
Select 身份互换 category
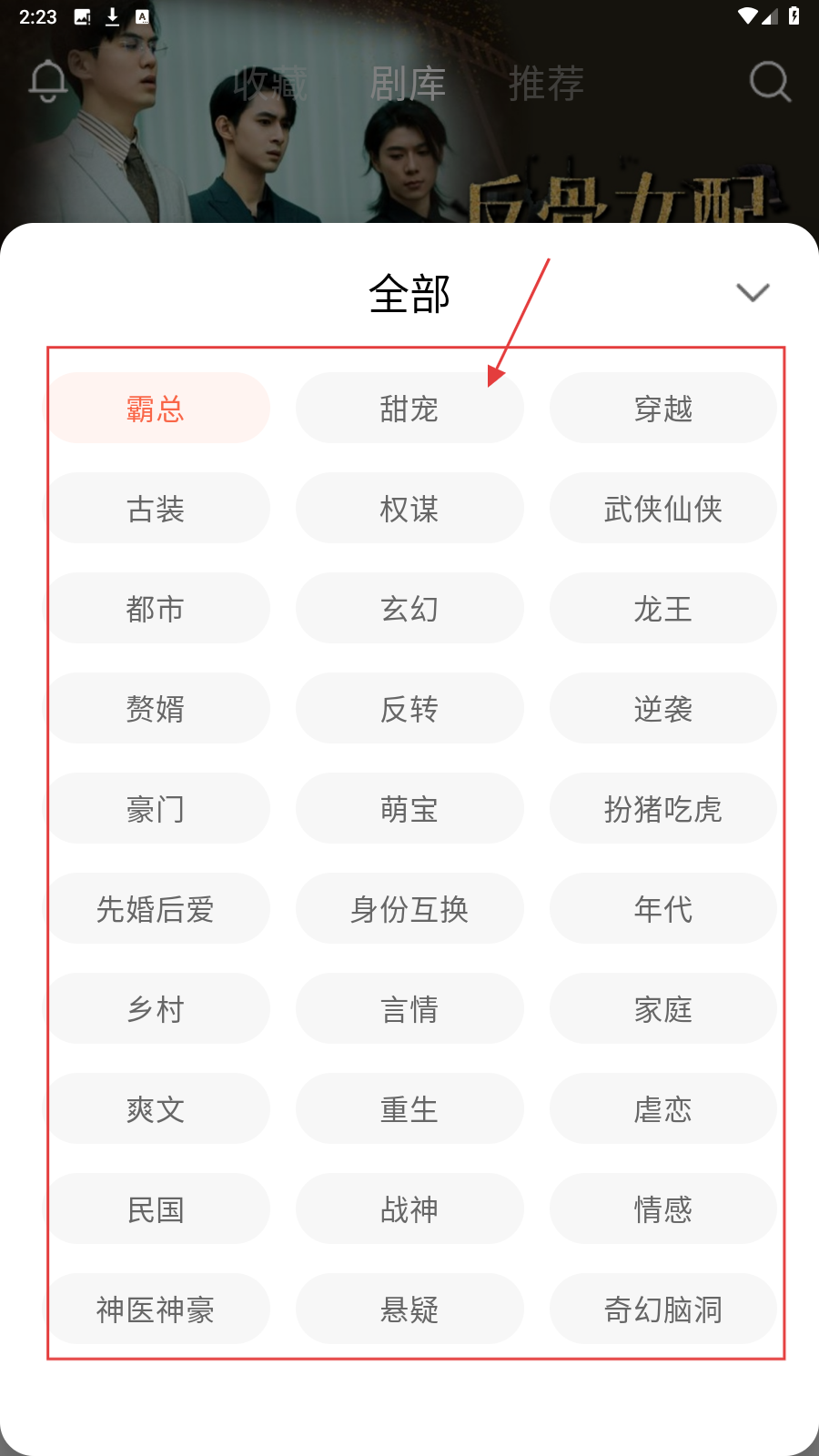(409, 908)
